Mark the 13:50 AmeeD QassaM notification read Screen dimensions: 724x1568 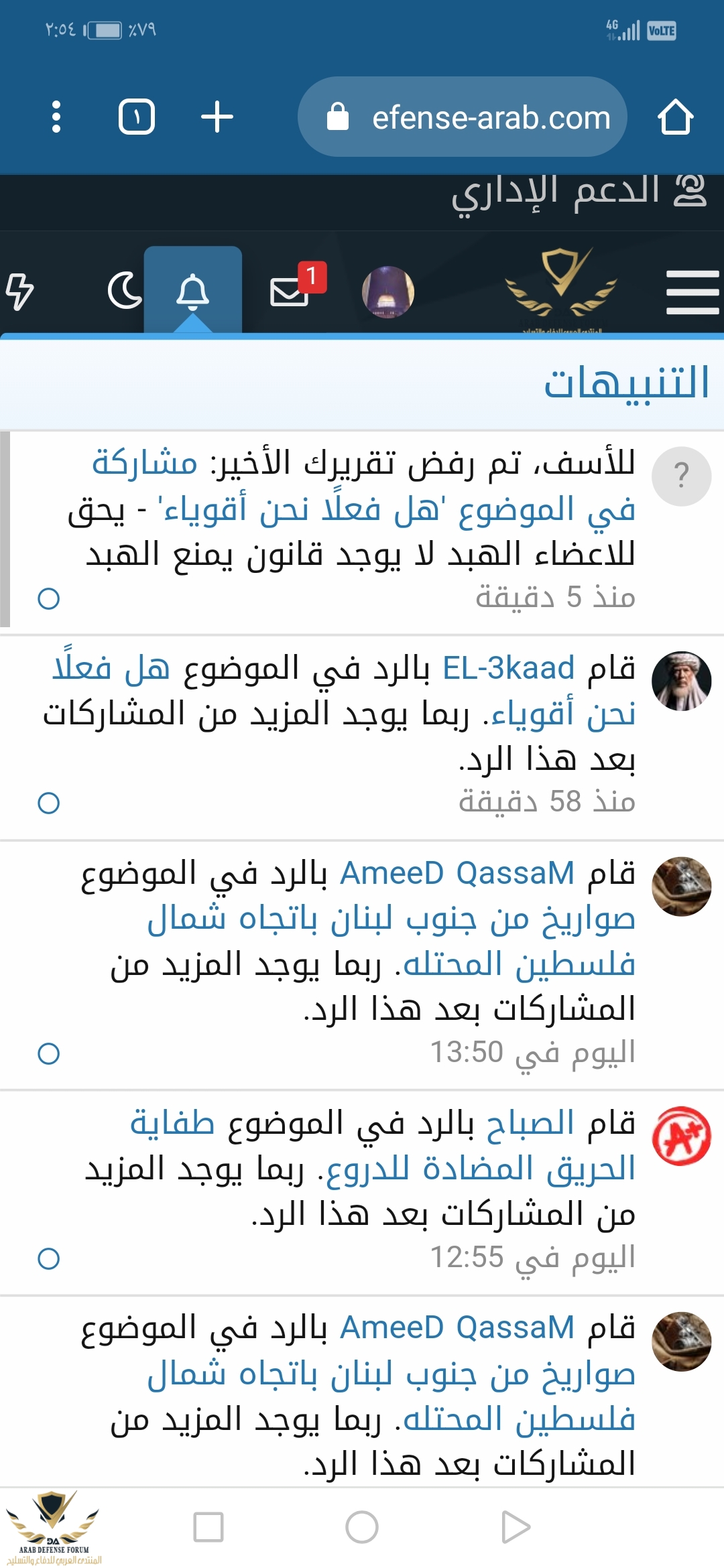pyautogui.click(x=49, y=1053)
